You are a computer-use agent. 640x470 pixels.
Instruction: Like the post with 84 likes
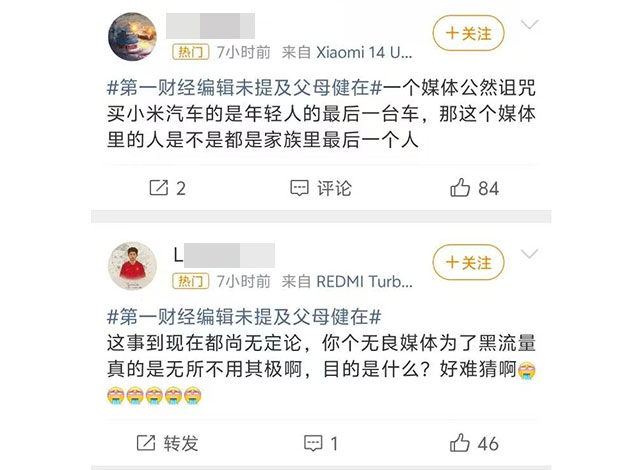click(x=474, y=187)
